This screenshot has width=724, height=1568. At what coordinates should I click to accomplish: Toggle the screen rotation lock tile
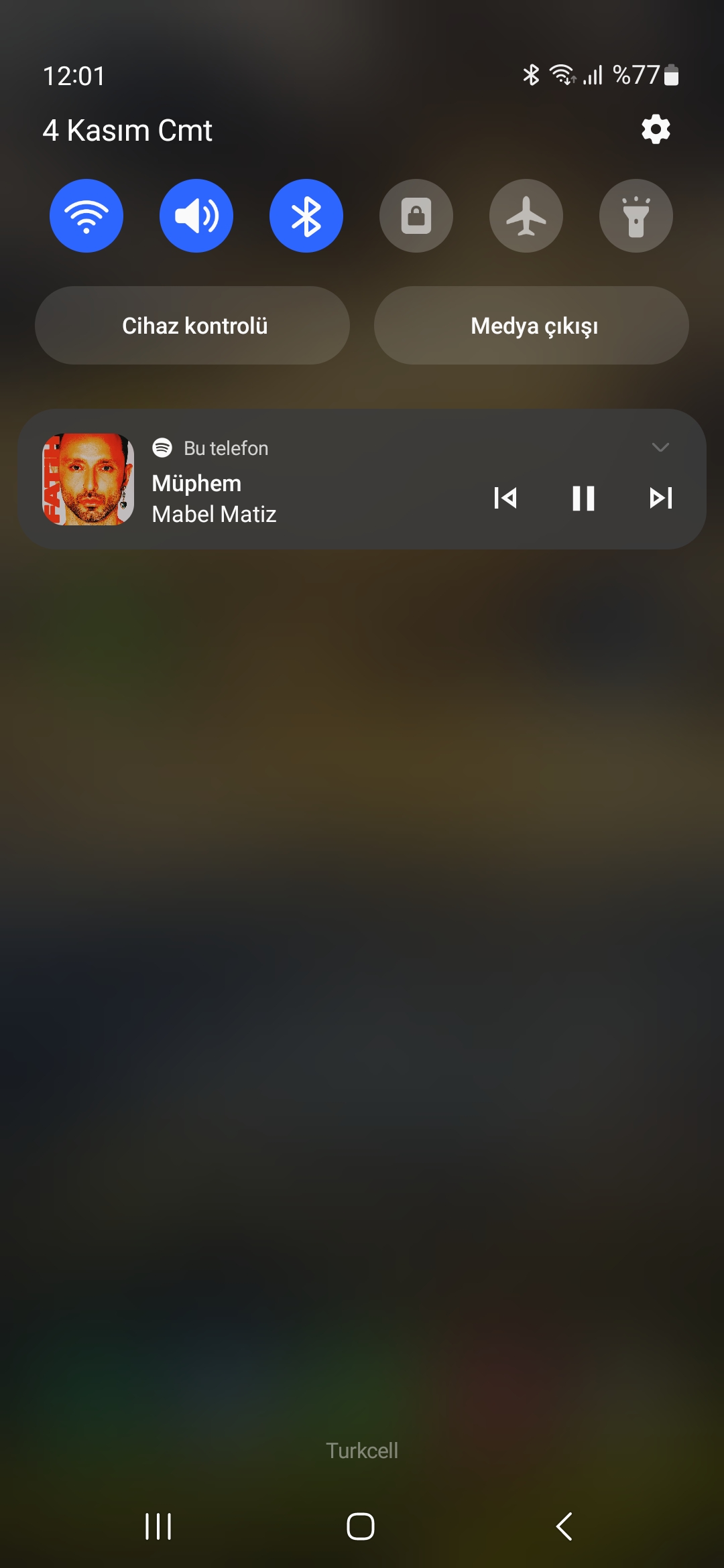click(416, 216)
